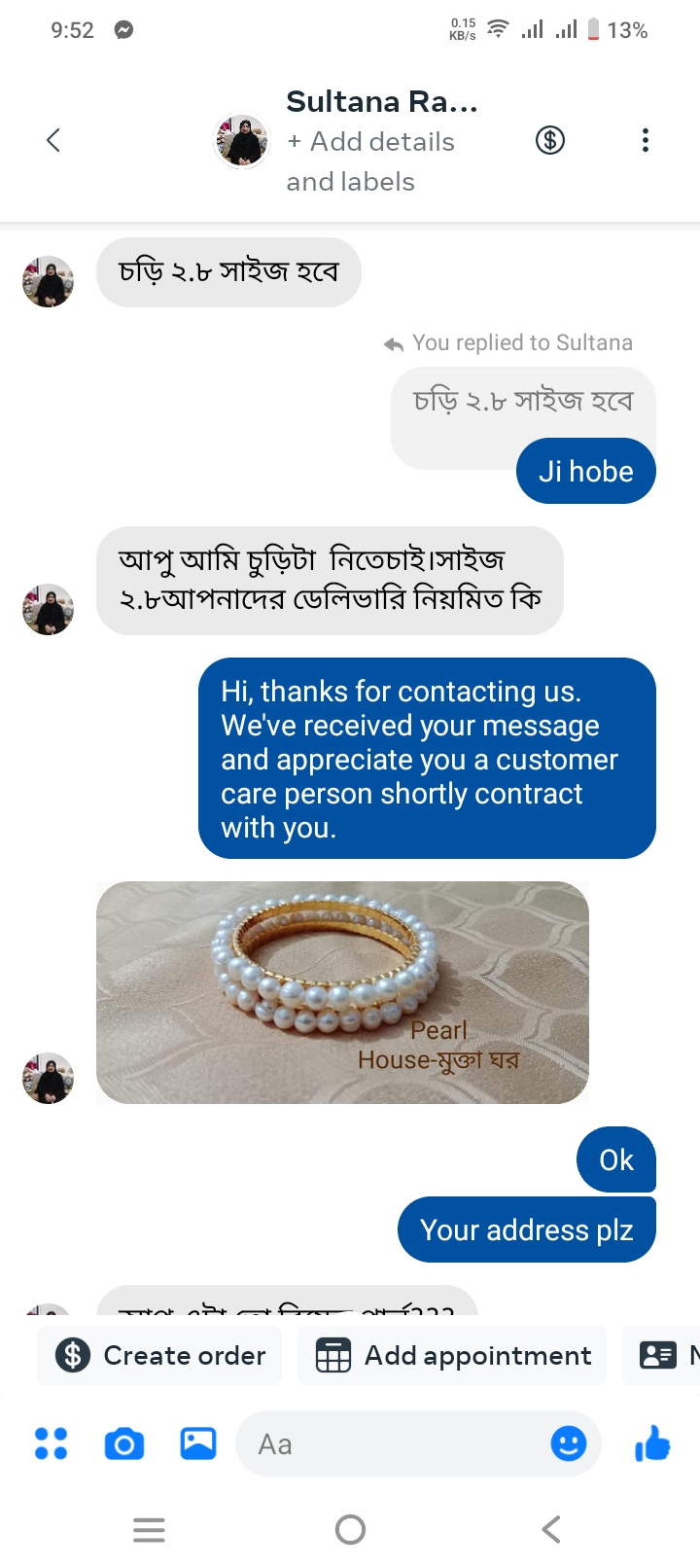The width and height of the screenshot is (700, 1568).
Task: Open the three-dot overflow menu
Action: tap(645, 141)
